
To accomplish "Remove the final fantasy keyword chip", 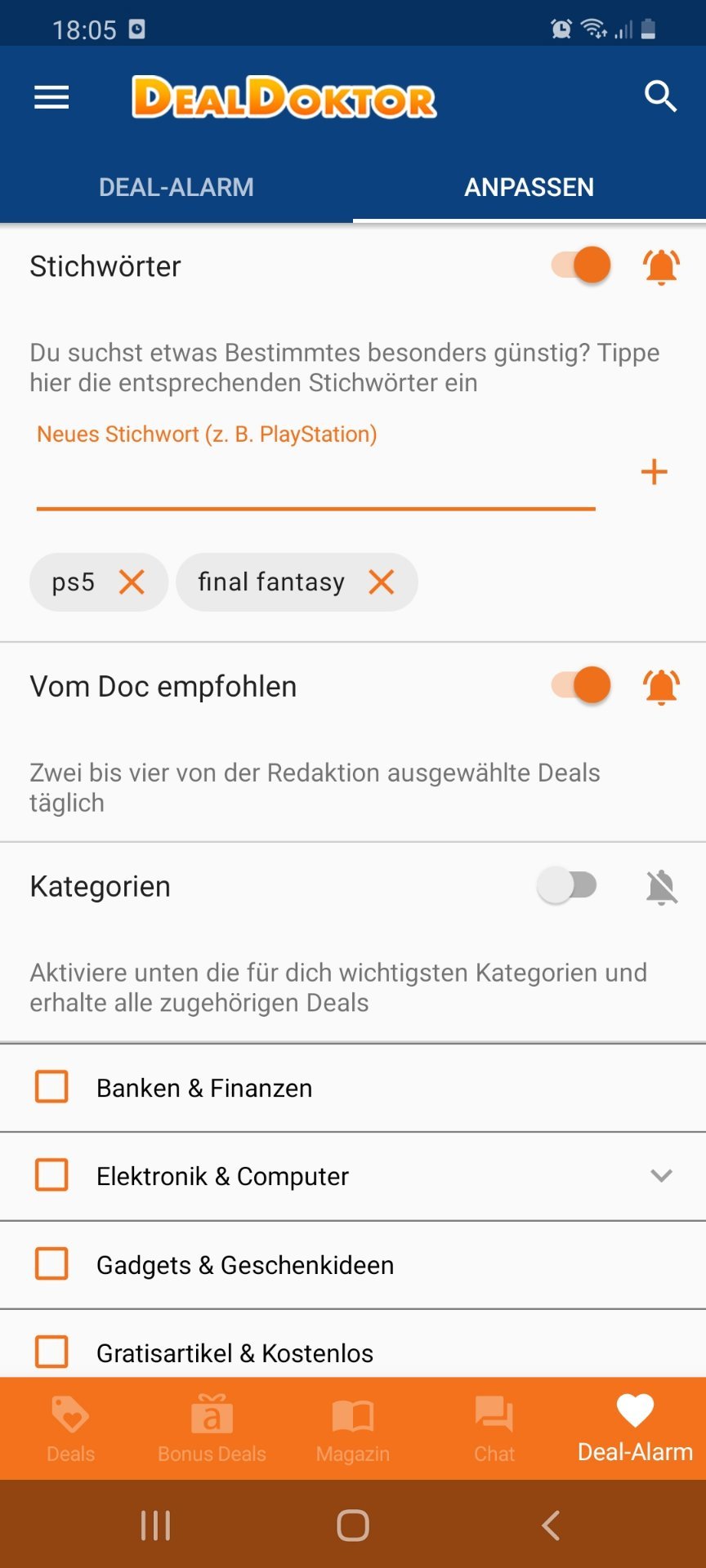I will [382, 582].
